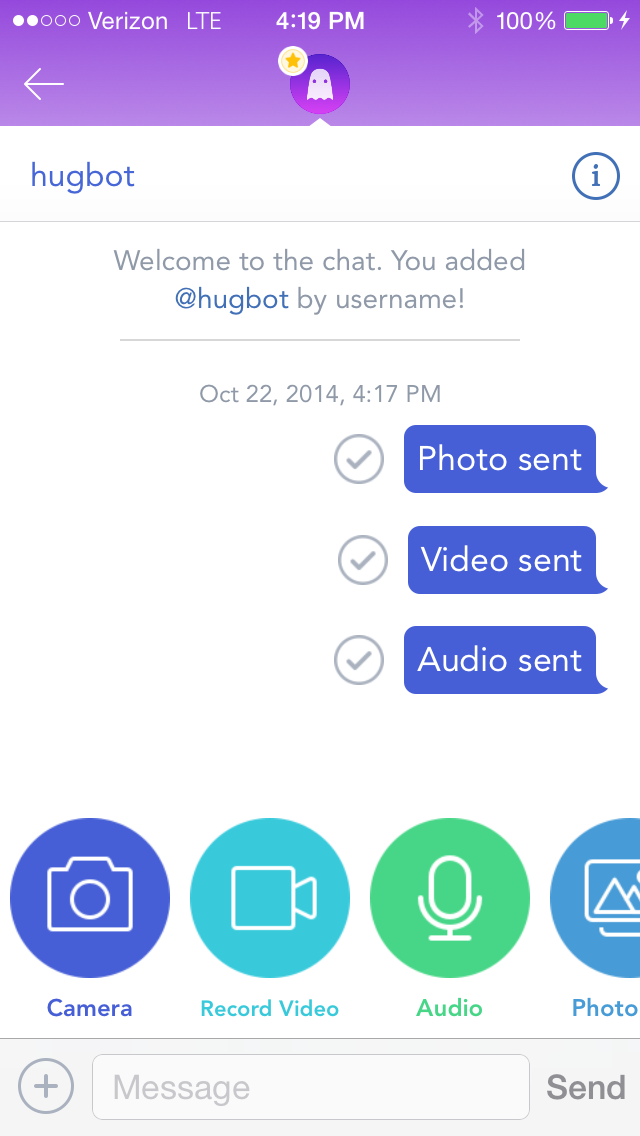Start Record Video option
Image resolution: width=640 pixels, height=1136 pixels.
(270, 896)
